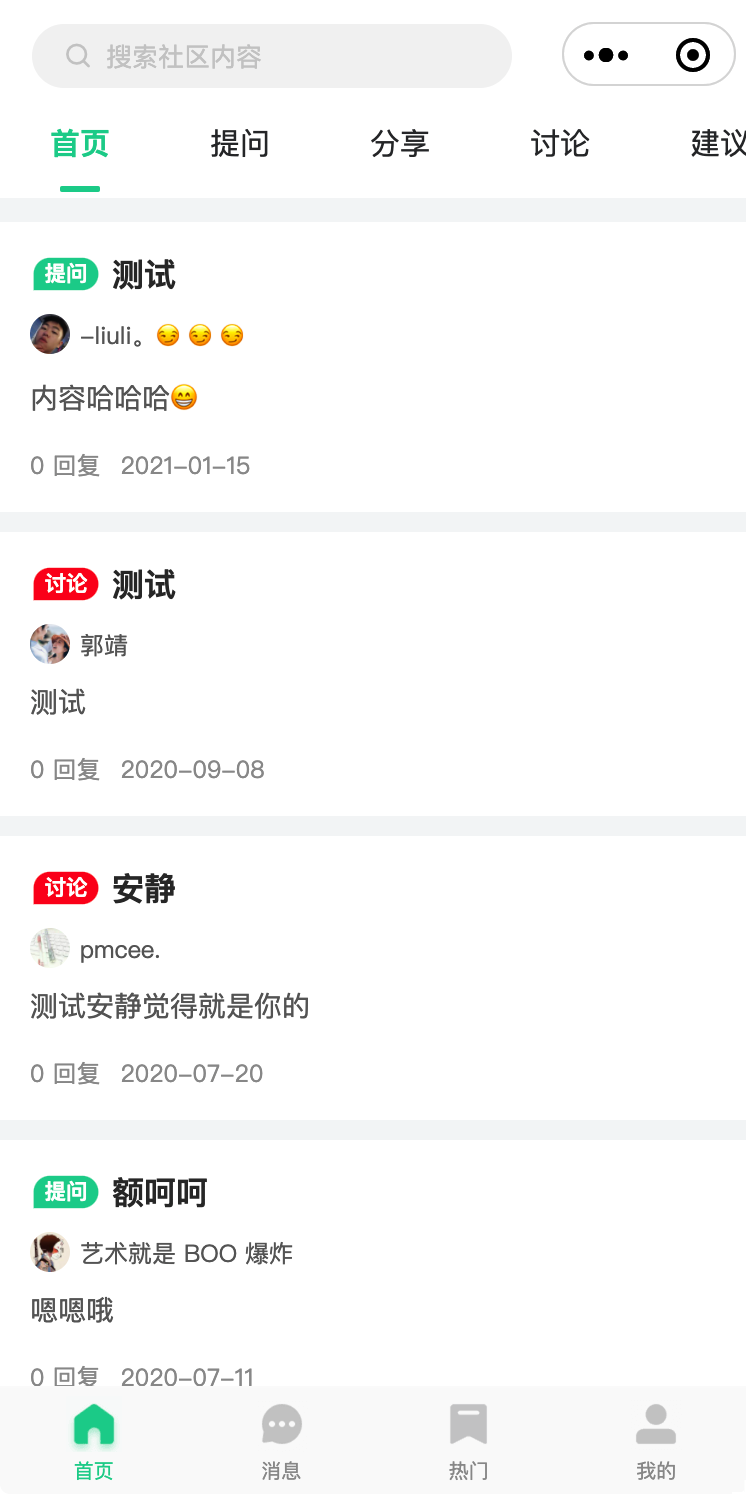Open the mini program more-options menu

(606, 55)
